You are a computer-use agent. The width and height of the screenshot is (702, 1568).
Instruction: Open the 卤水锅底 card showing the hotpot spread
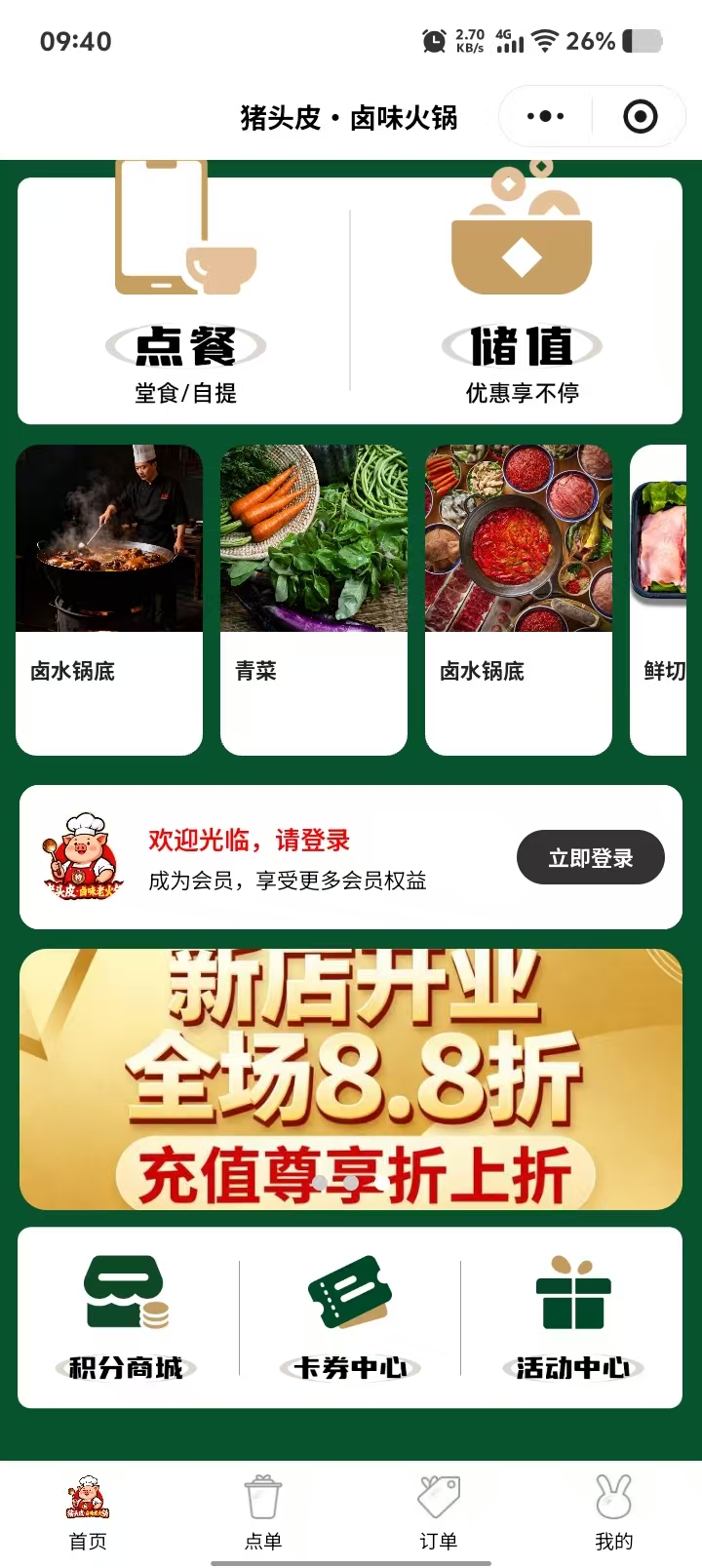(519, 599)
